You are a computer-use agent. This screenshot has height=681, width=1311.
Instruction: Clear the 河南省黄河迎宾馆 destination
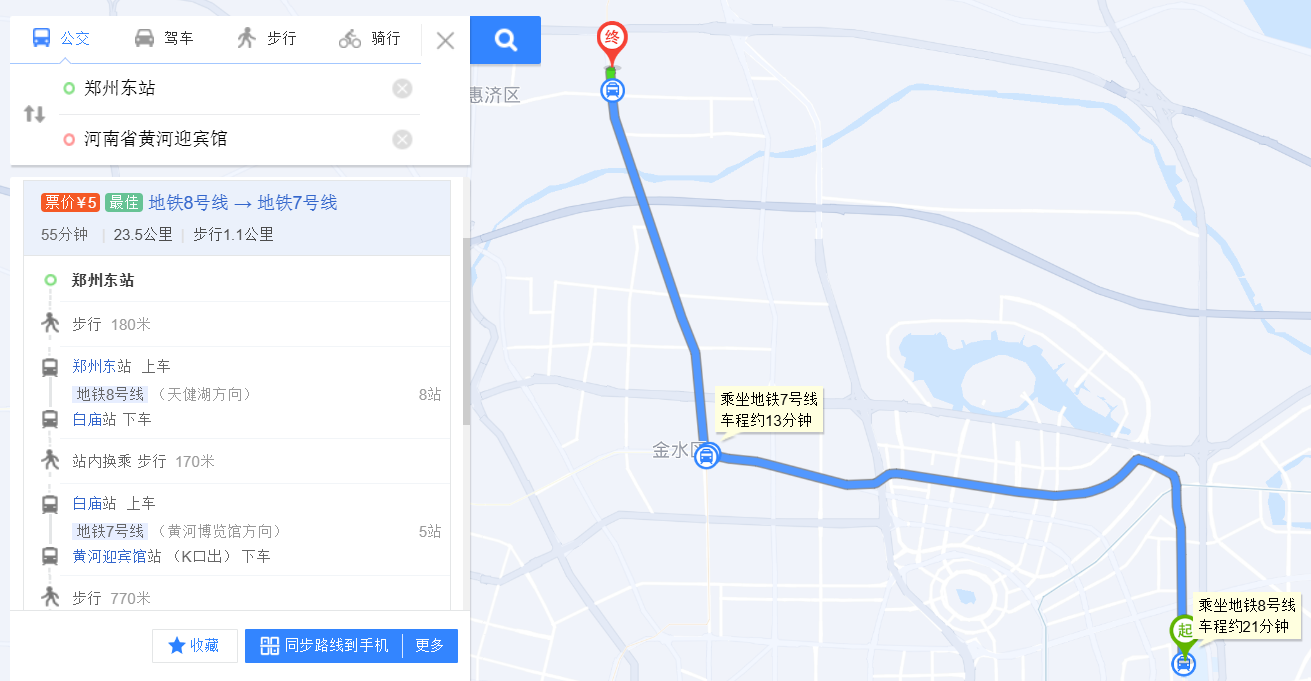click(402, 139)
